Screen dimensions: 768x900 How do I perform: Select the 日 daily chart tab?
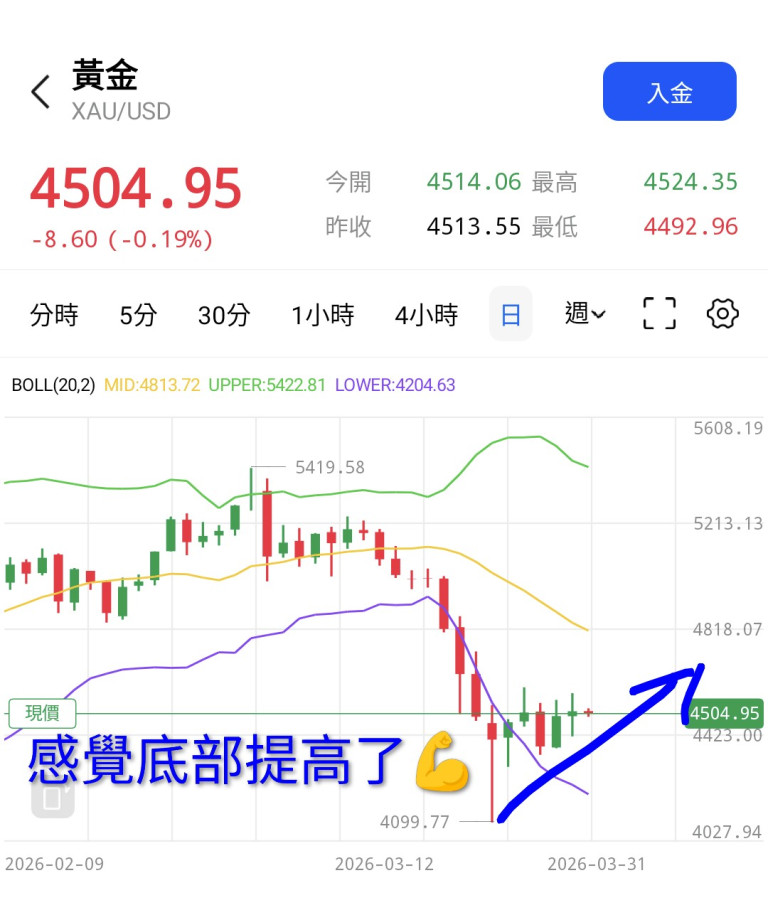[x=510, y=315]
